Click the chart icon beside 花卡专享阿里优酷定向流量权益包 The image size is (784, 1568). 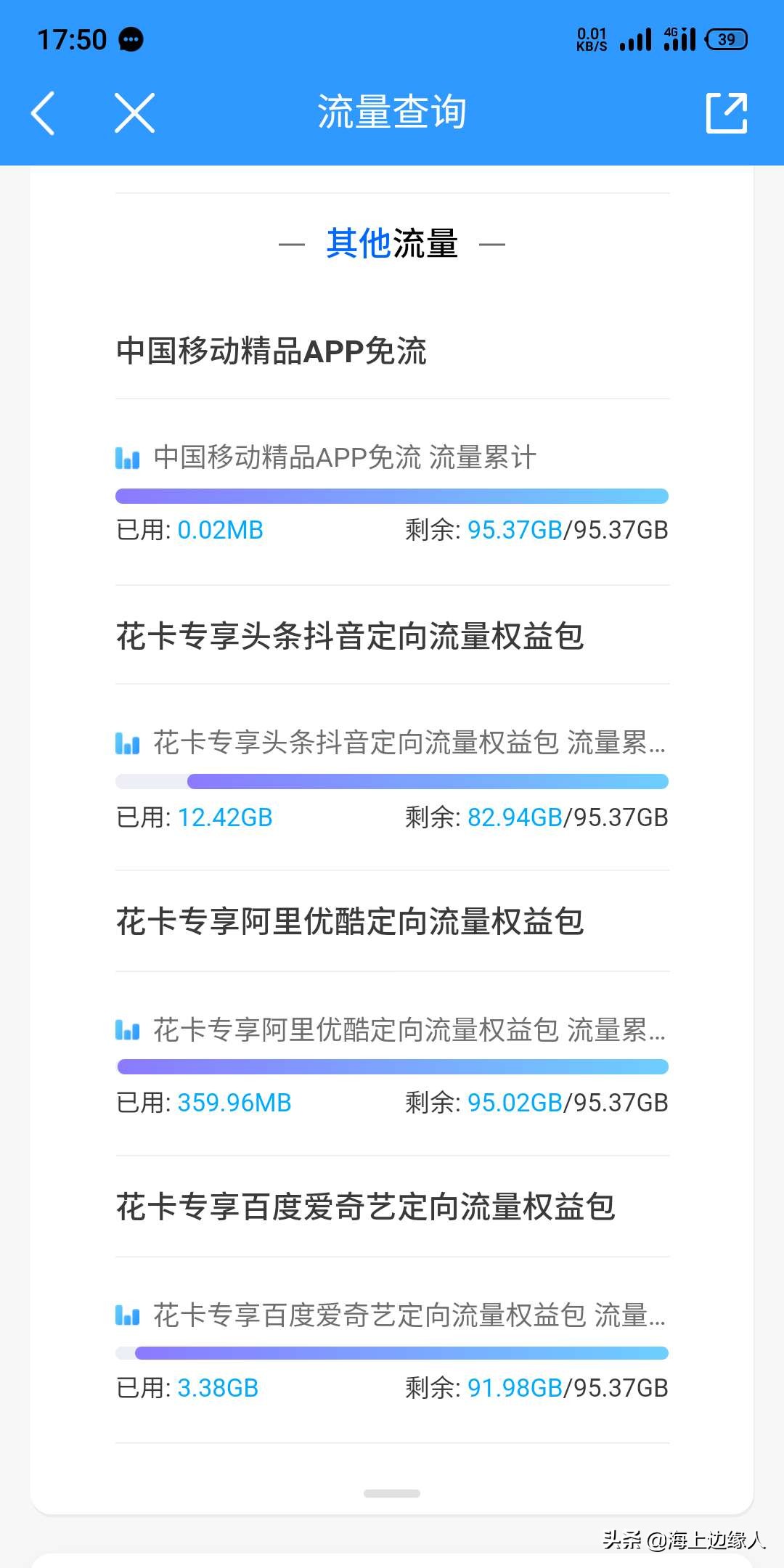128,1029
